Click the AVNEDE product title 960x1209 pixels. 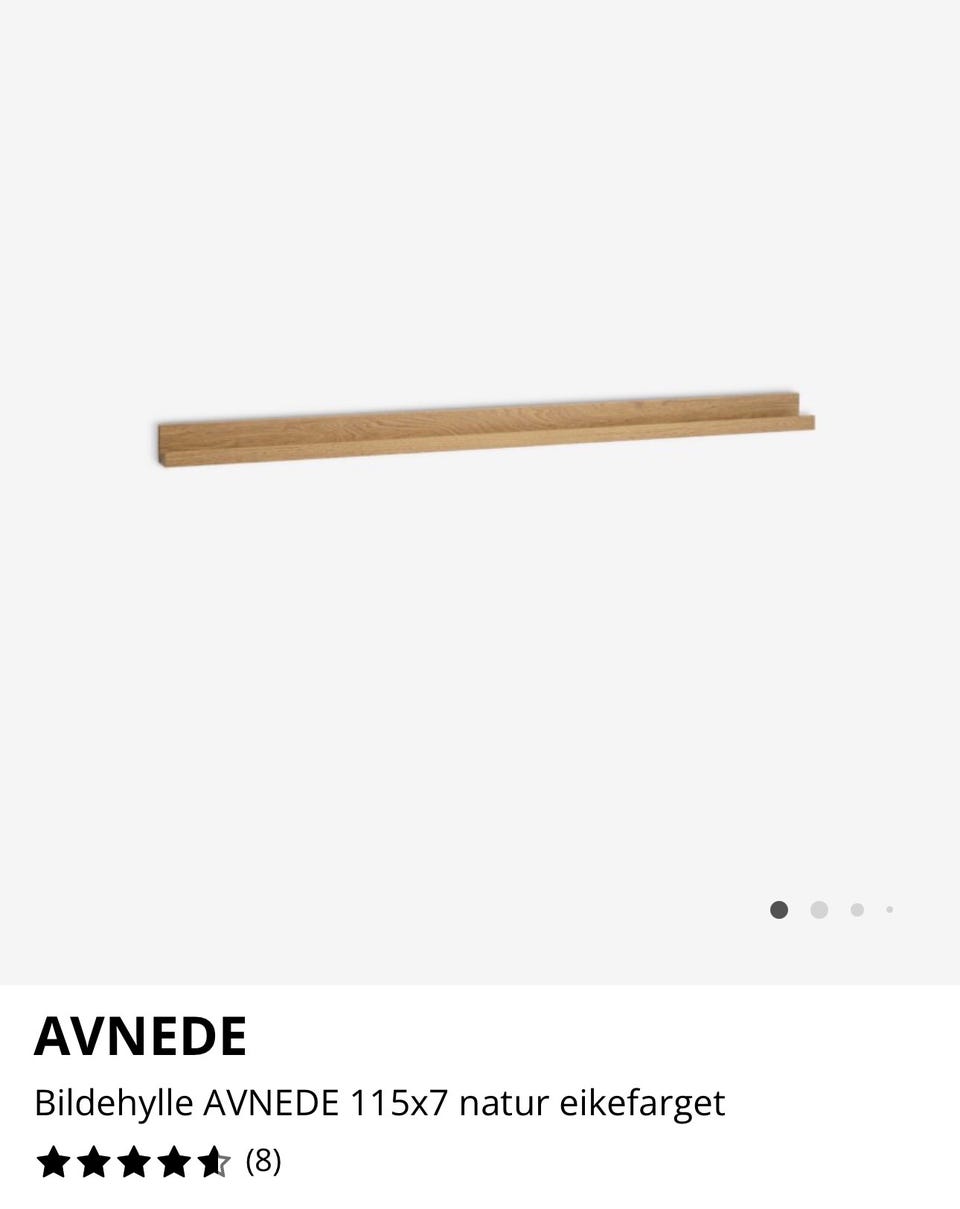click(x=141, y=1036)
